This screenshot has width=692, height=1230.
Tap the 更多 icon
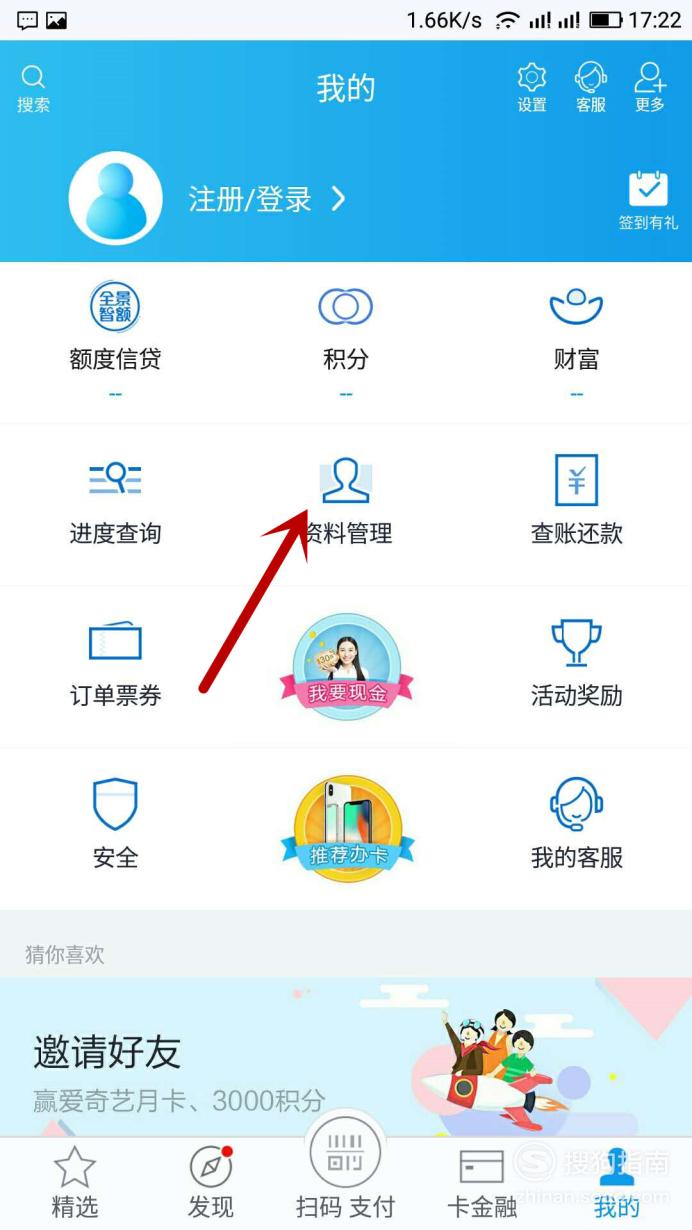point(650,88)
